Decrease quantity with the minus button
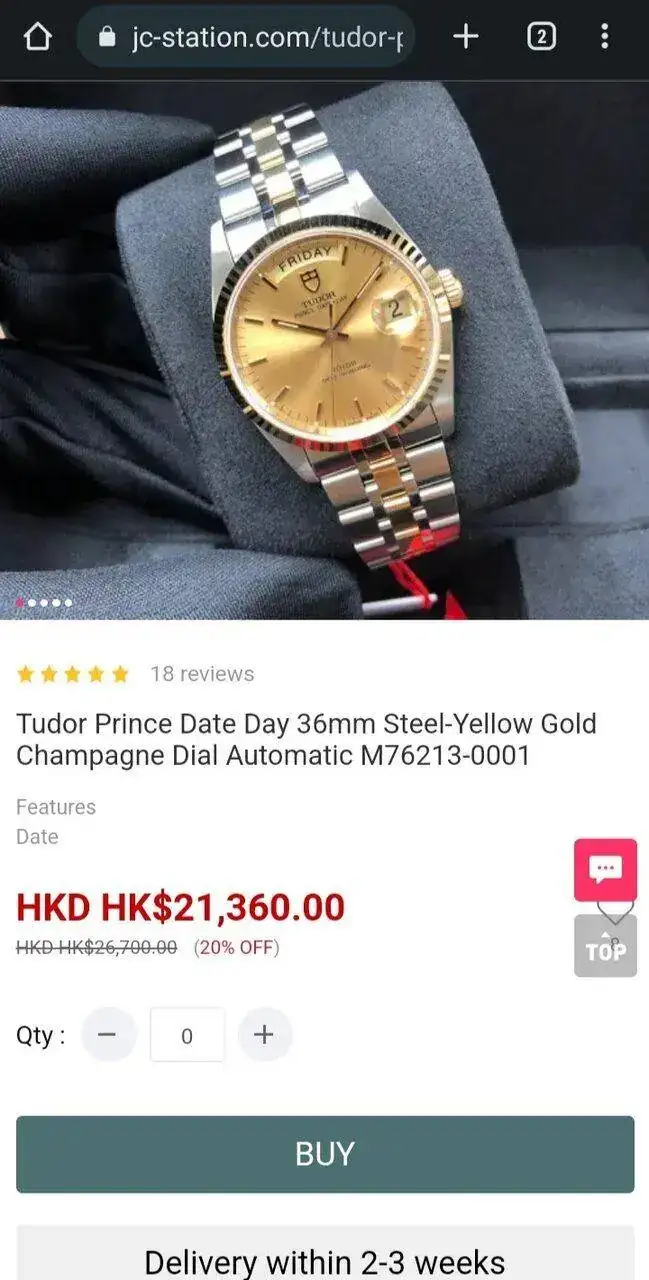This screenshot has height=1280, width=649. (x=108, y=1034)
